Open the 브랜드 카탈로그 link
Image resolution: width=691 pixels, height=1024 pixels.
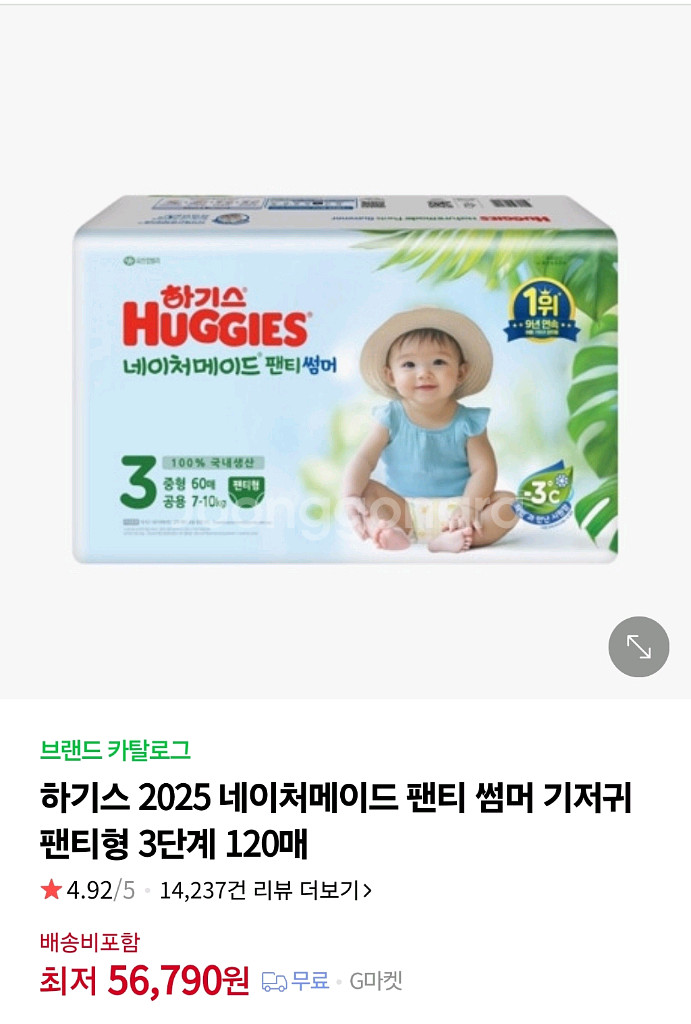coord(115,749)
